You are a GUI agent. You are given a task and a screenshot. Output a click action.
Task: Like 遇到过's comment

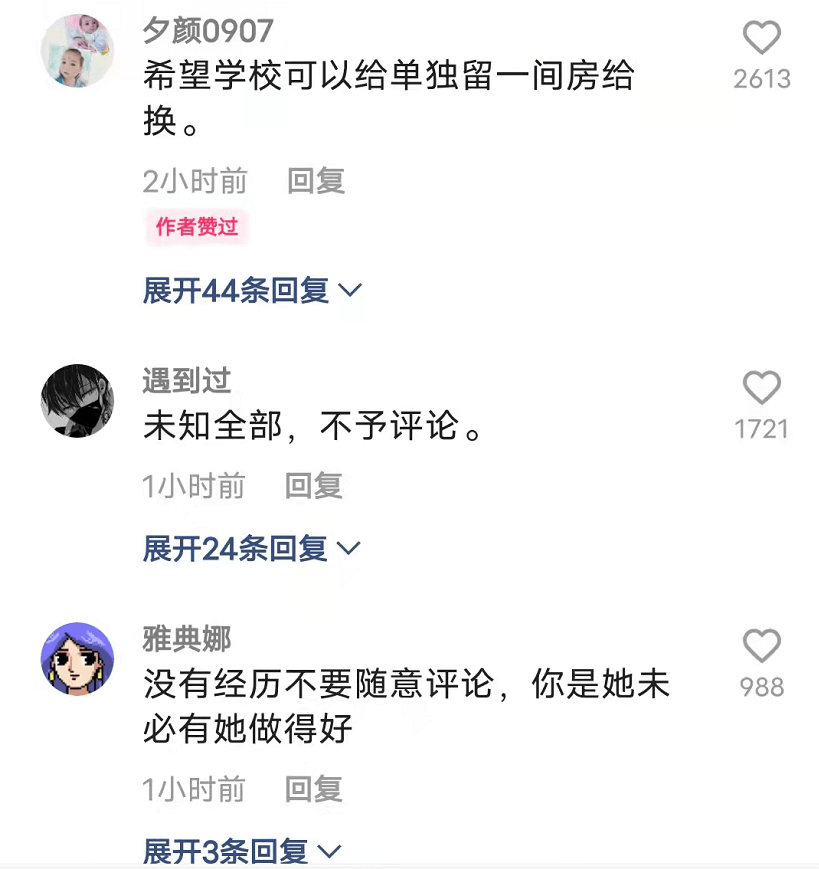coord(761,388)
